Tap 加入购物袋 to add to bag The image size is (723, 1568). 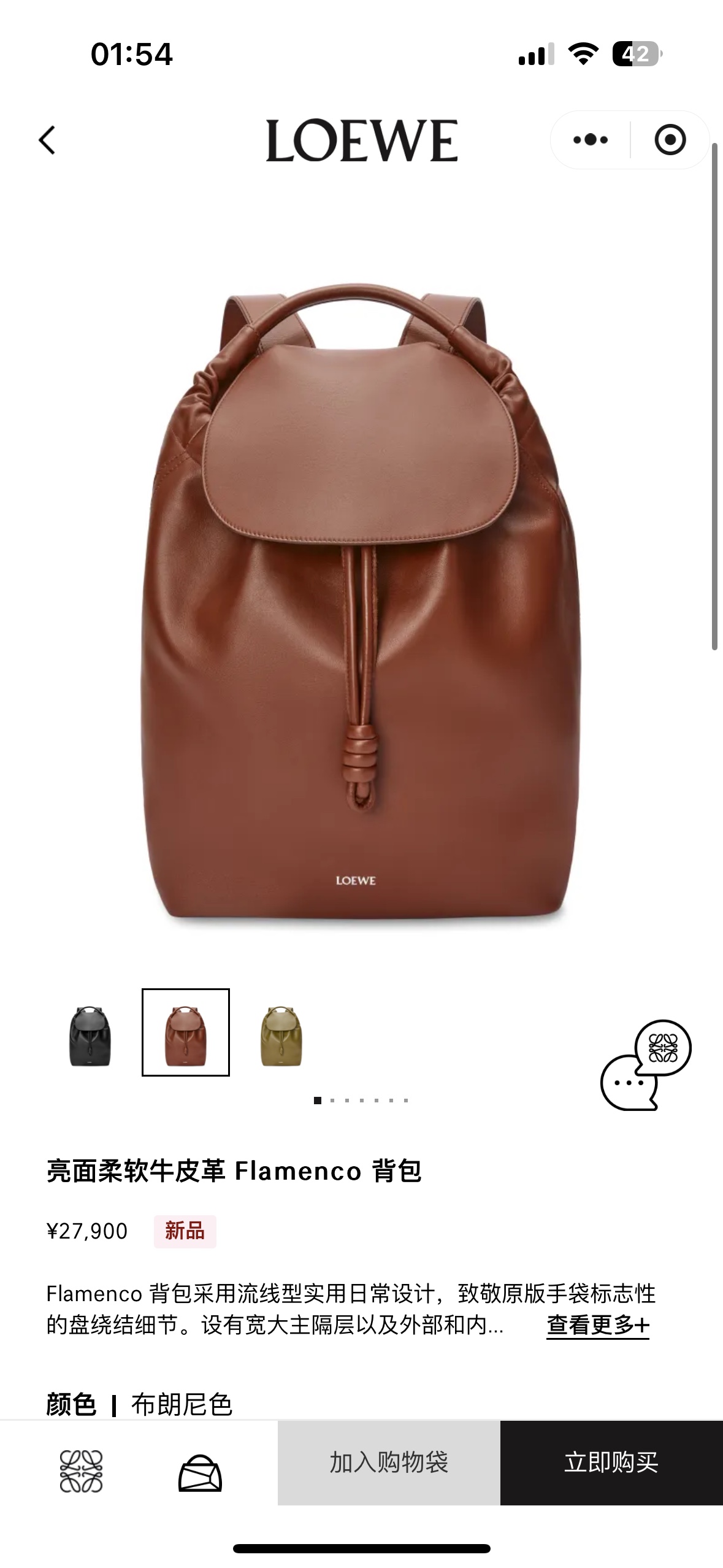tap(389, 1462)
